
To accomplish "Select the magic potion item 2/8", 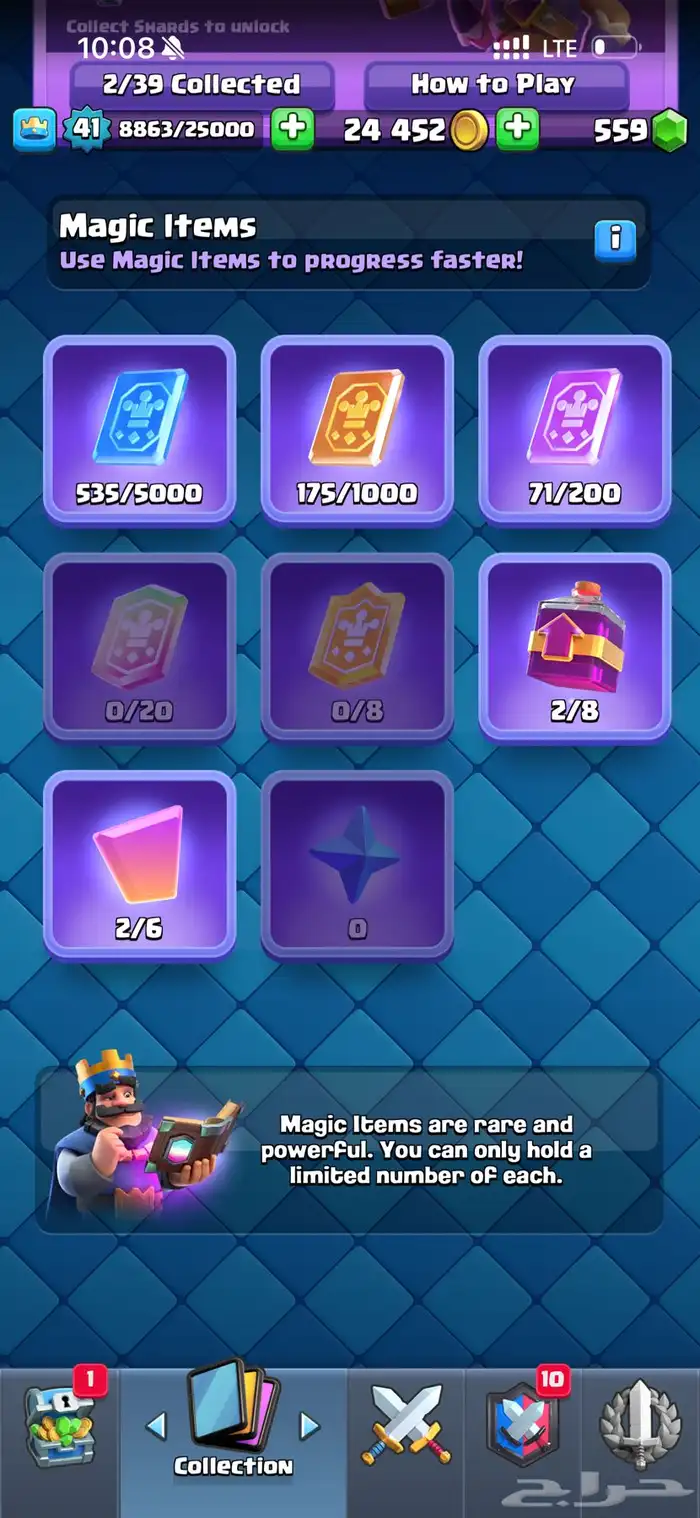I will pyautogui.click(x=575, y=648).
